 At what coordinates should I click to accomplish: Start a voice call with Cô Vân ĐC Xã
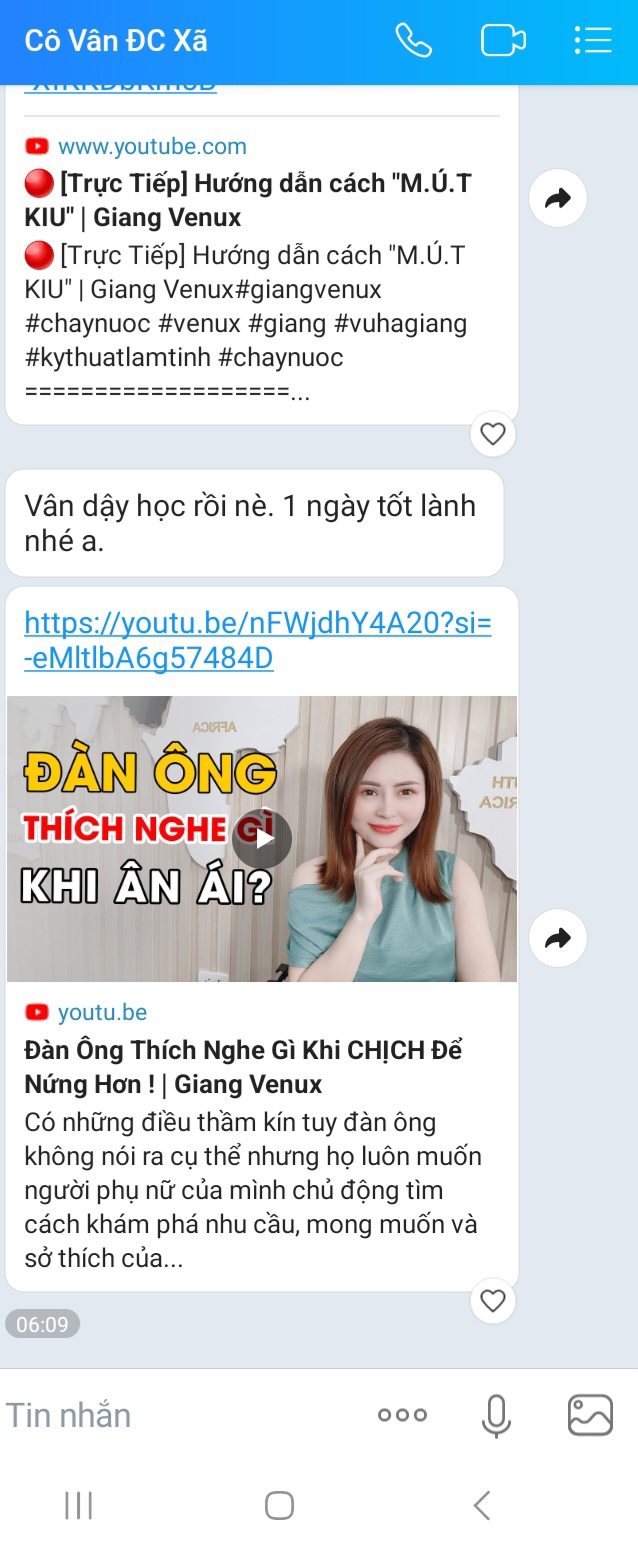(x=413, y=40)
